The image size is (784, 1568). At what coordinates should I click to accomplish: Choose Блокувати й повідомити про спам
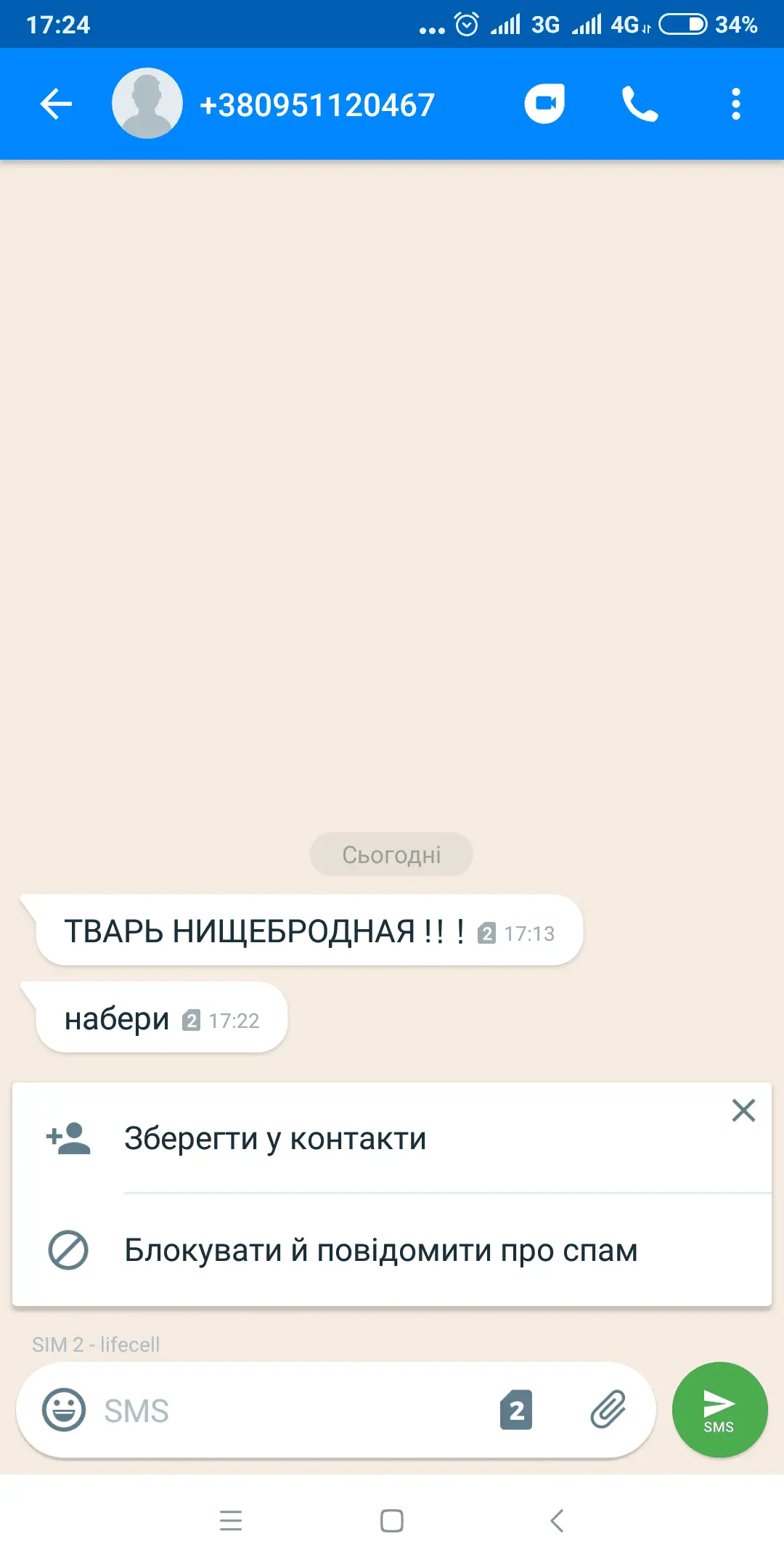pyautogui.click(x=380, y=1250)
